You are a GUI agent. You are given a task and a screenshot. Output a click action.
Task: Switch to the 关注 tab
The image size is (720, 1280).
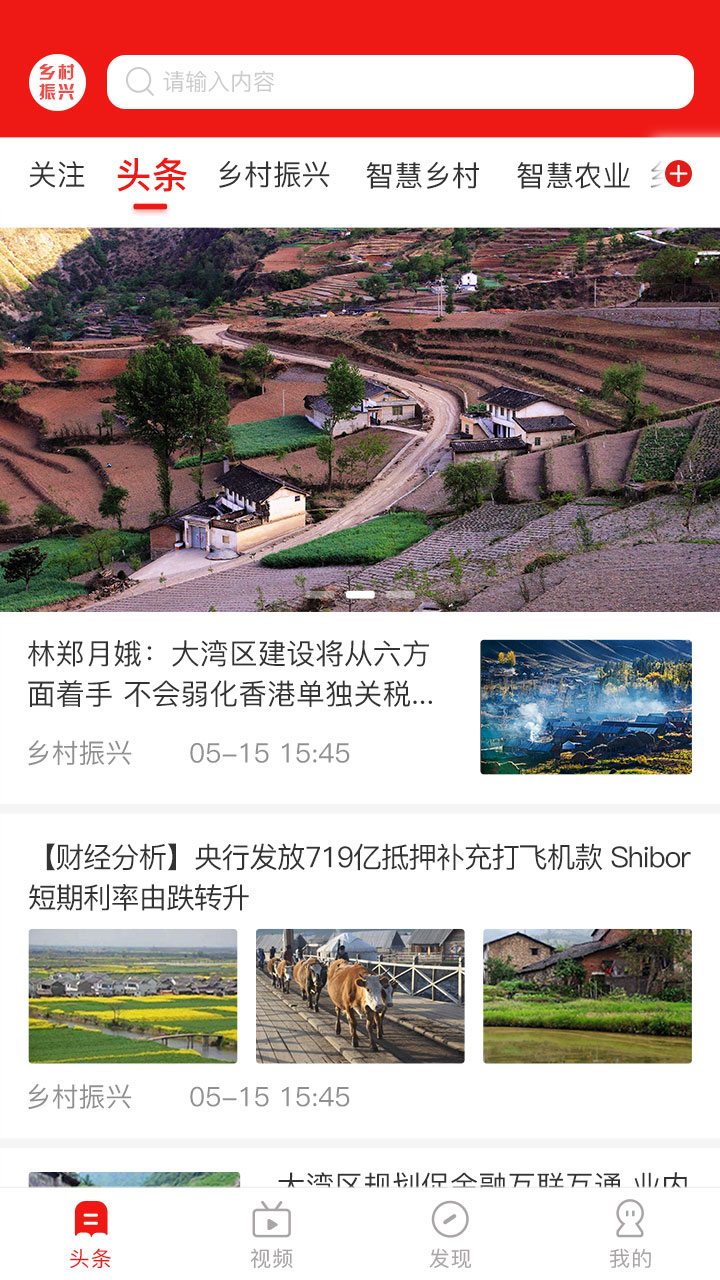pos(57,176)
